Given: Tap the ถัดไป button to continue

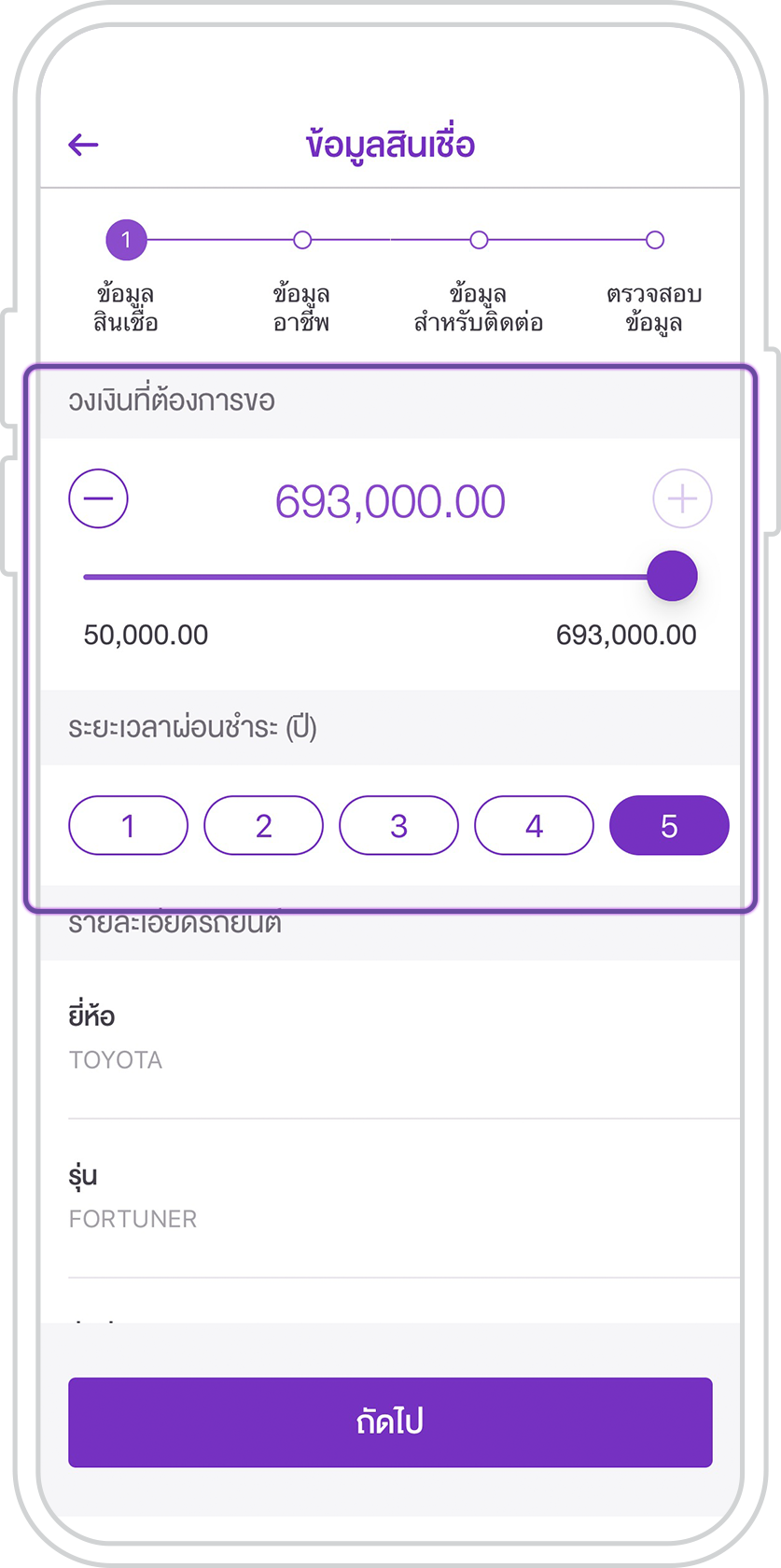Looking at the screenshot, I should pyautogui.click(x=390, y=1422).
